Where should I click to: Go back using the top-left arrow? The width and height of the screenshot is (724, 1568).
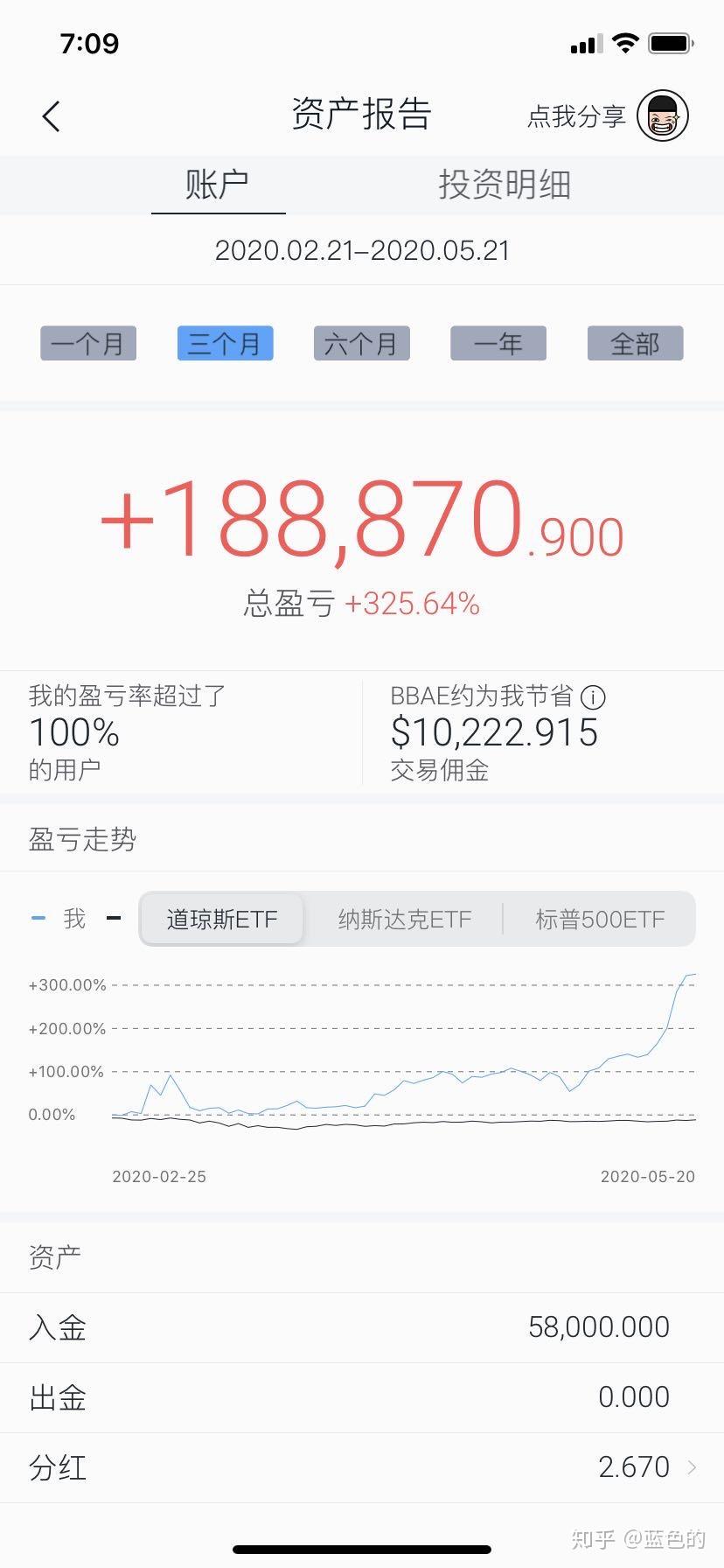tap(51, 116)
